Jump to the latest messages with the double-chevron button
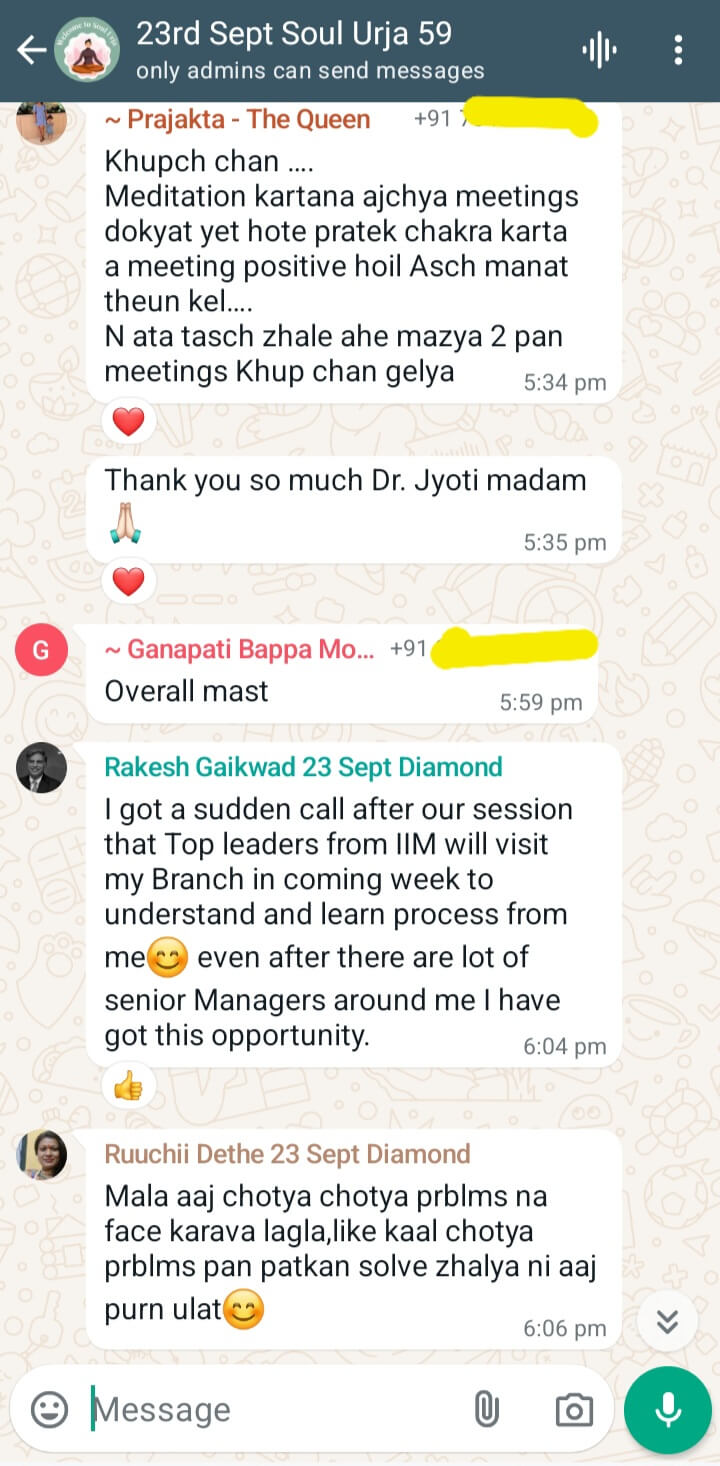 [667, 1322]
